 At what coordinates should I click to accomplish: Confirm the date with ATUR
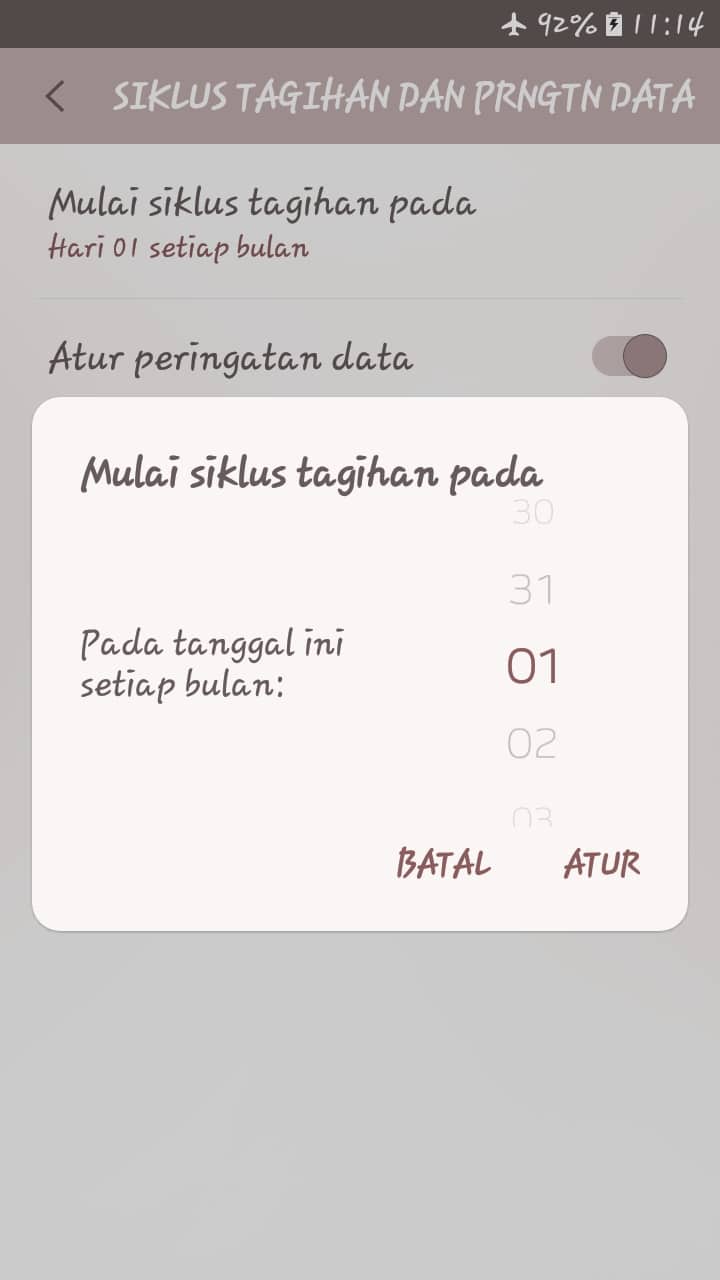pyautogui.click(x=602, y=863)
